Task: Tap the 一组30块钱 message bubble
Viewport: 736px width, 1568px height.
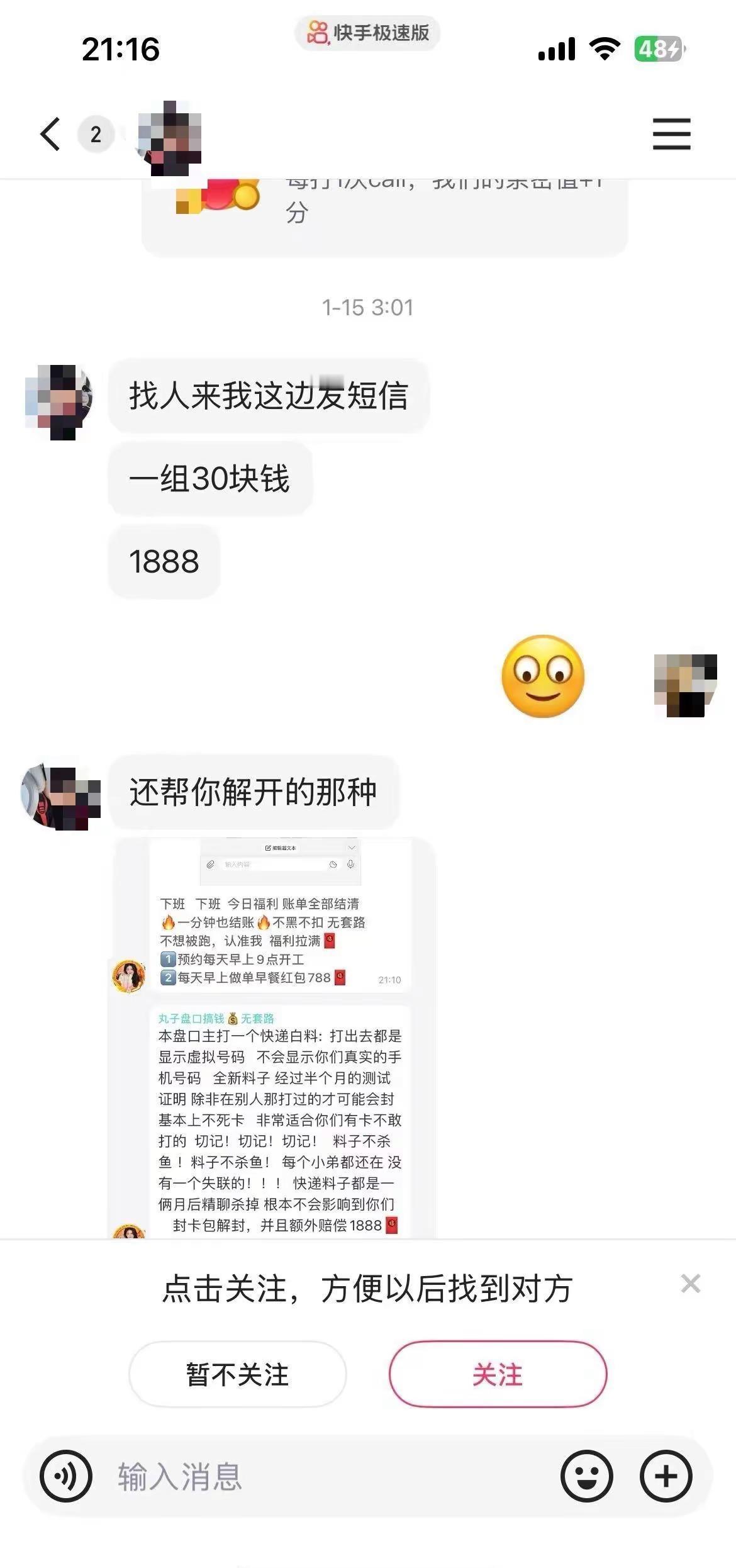Action: [x=209, y=479]
